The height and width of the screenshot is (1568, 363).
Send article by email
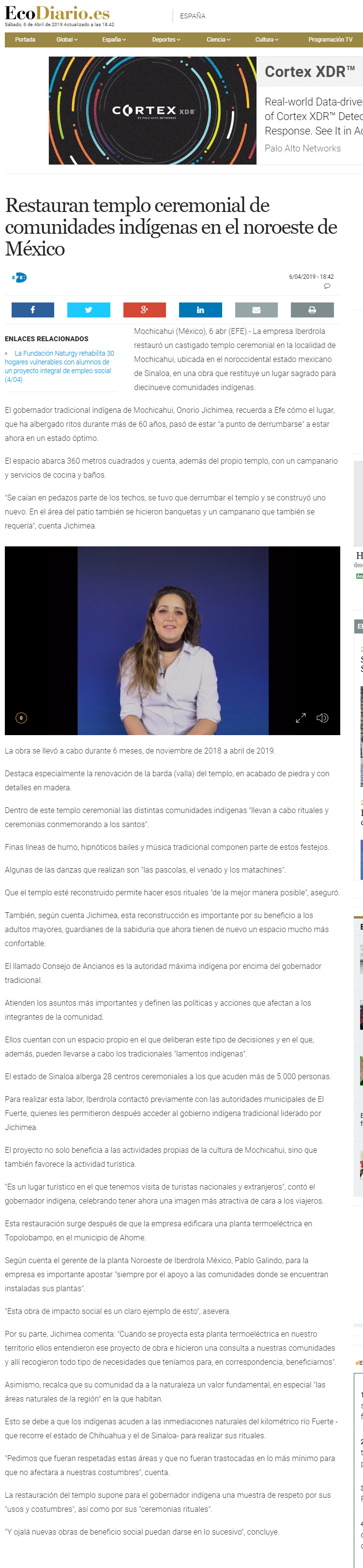point(257,310)
